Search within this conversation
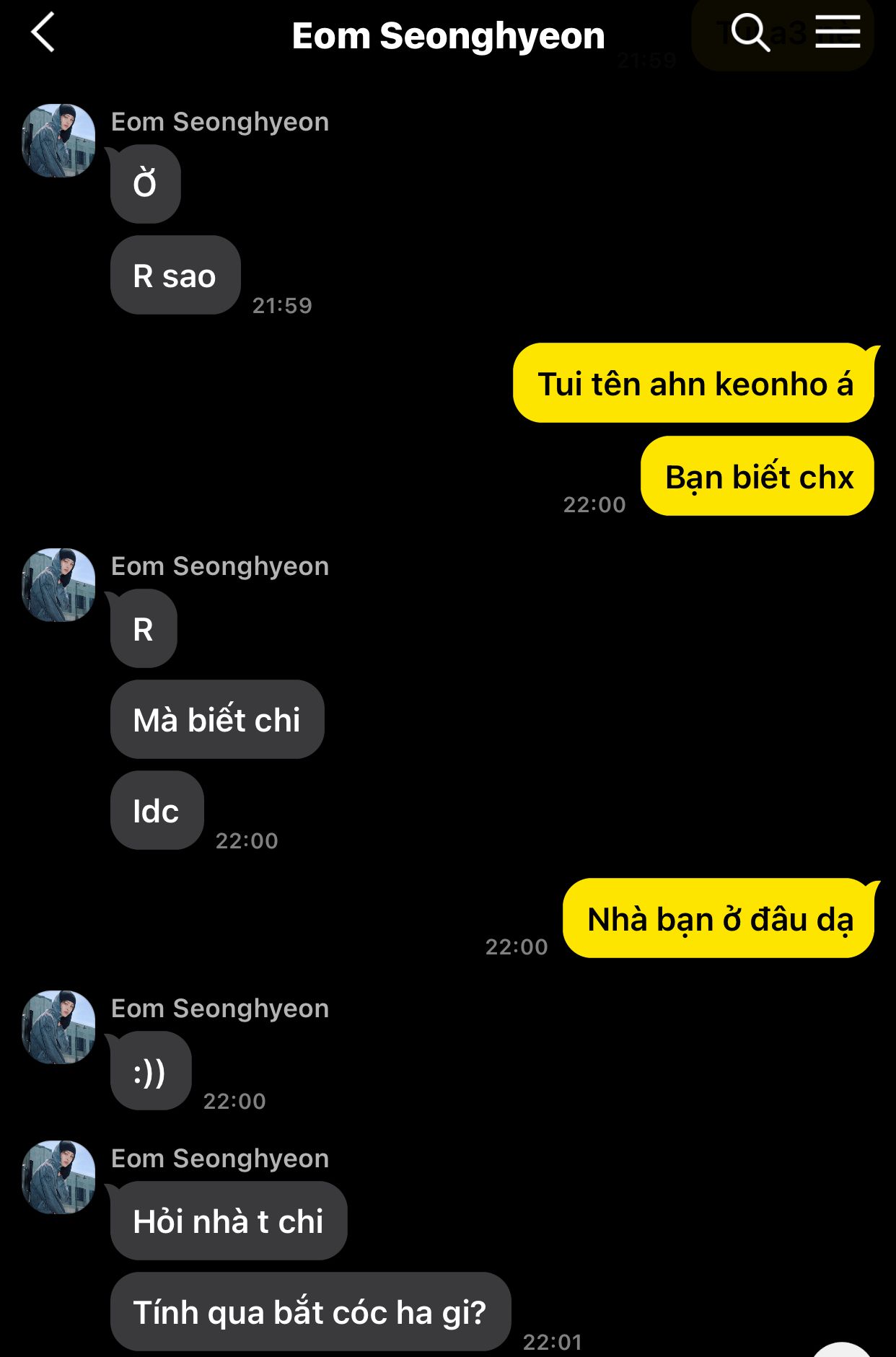 tap(750, 32)
